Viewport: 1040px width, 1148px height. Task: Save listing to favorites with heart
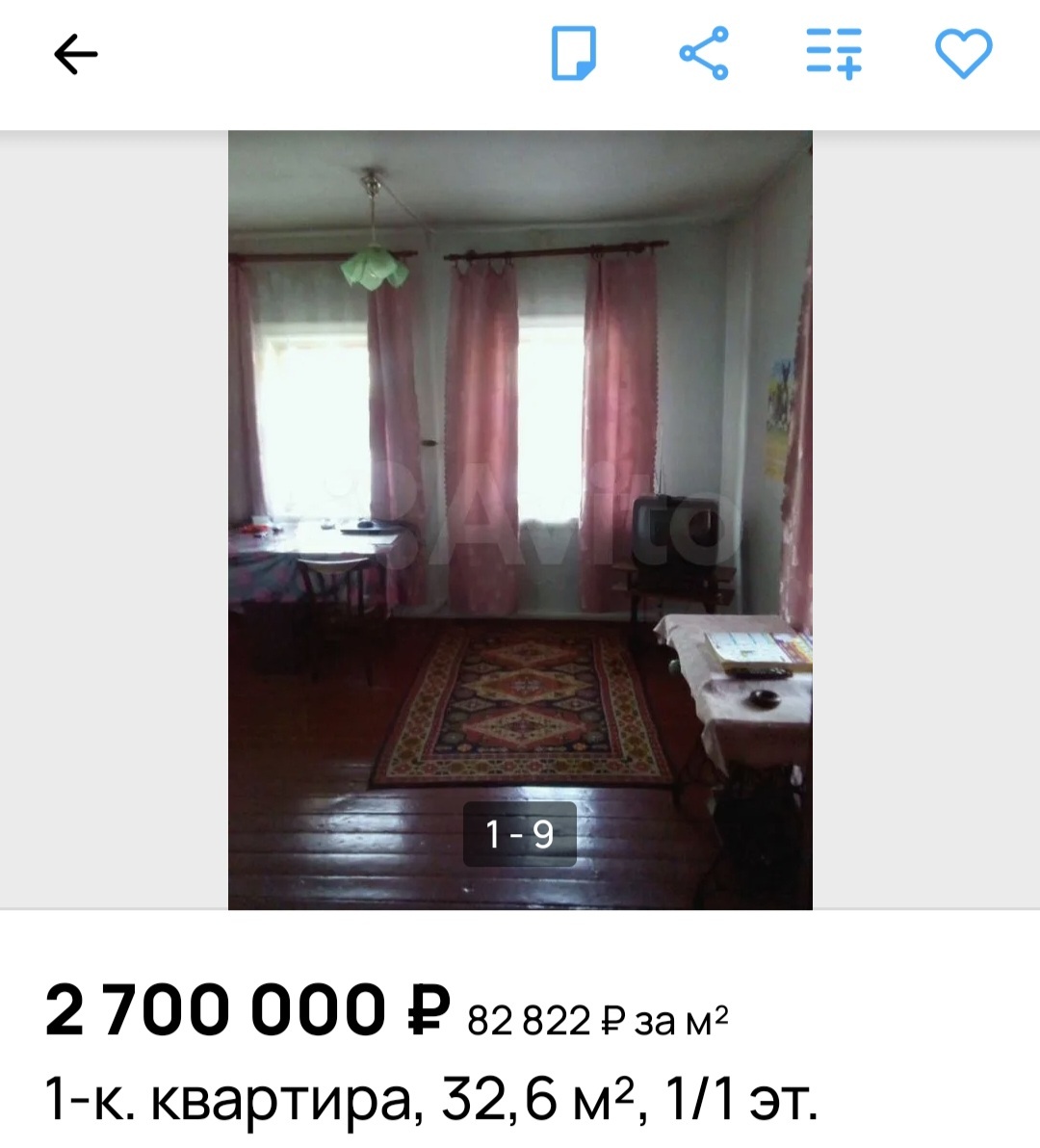pos(963,53)
